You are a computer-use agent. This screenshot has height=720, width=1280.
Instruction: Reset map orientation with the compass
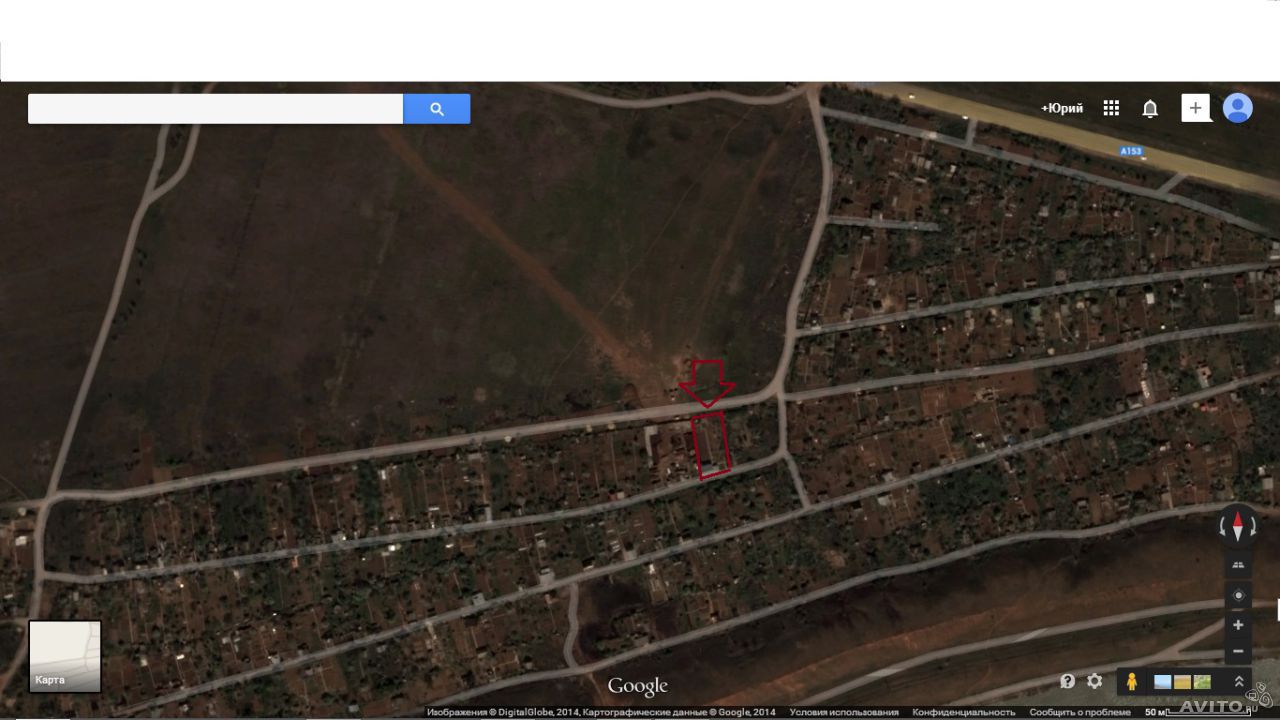click(x=1238, y=526)
